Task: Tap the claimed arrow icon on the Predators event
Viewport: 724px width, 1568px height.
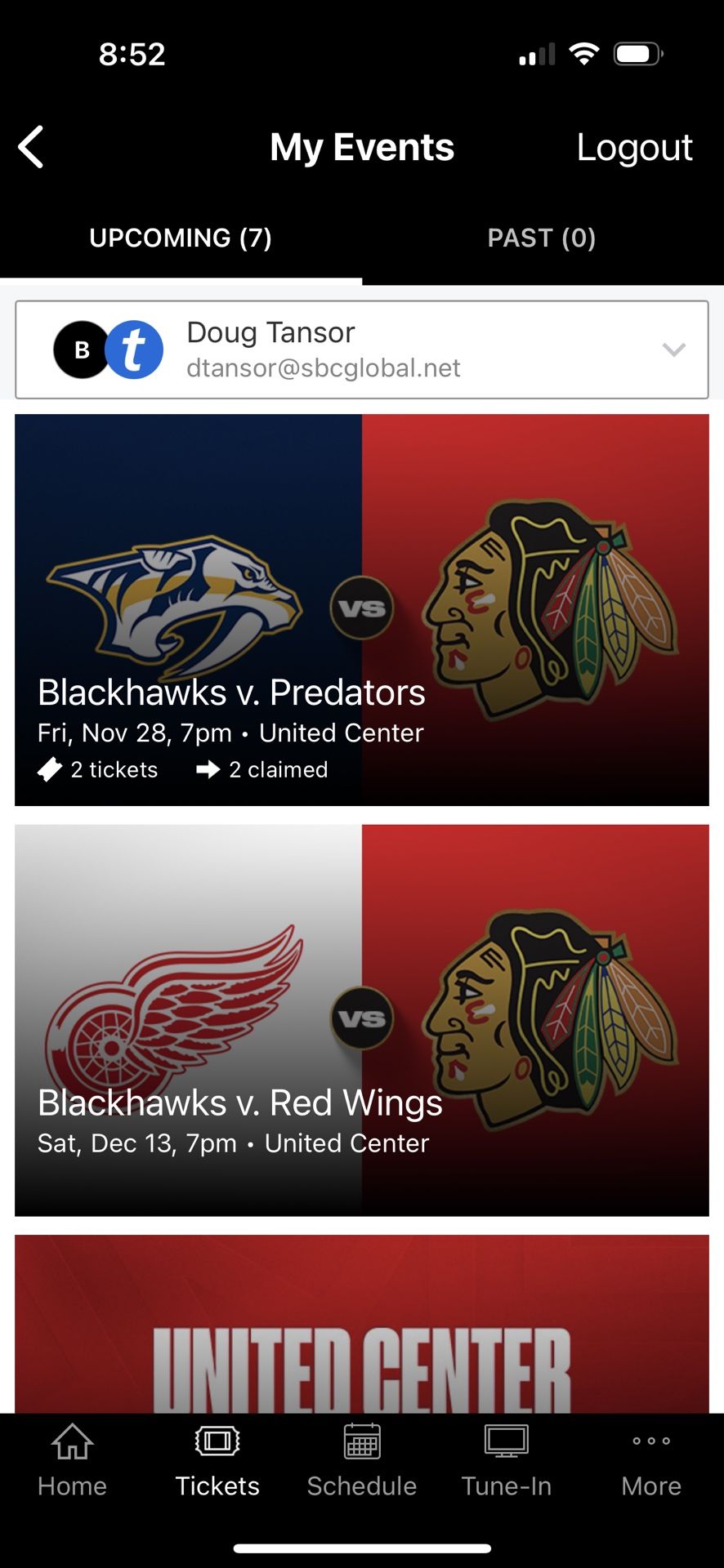Action: (209, 768)
